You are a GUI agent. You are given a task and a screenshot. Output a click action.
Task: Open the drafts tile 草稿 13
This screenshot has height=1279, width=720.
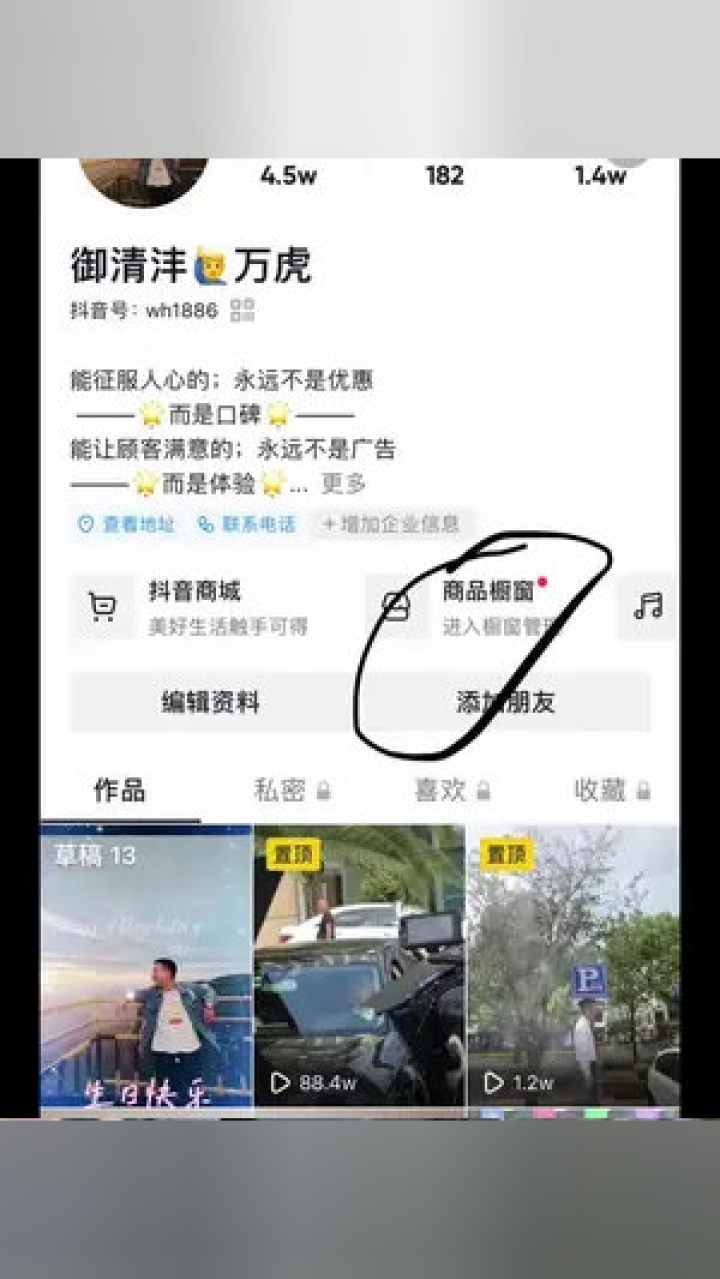[146, 965]
